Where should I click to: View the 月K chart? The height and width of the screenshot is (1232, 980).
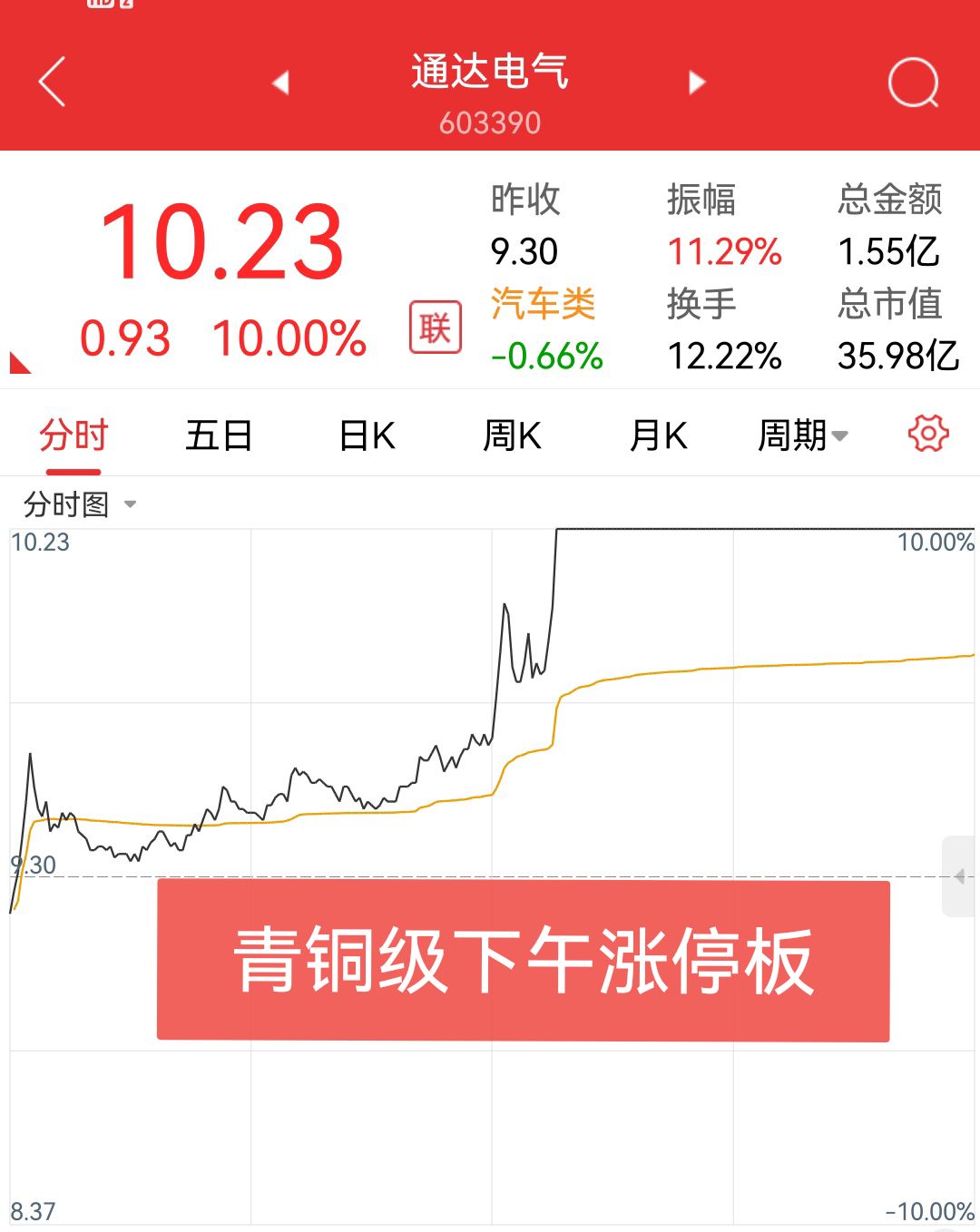click(658, 436)
